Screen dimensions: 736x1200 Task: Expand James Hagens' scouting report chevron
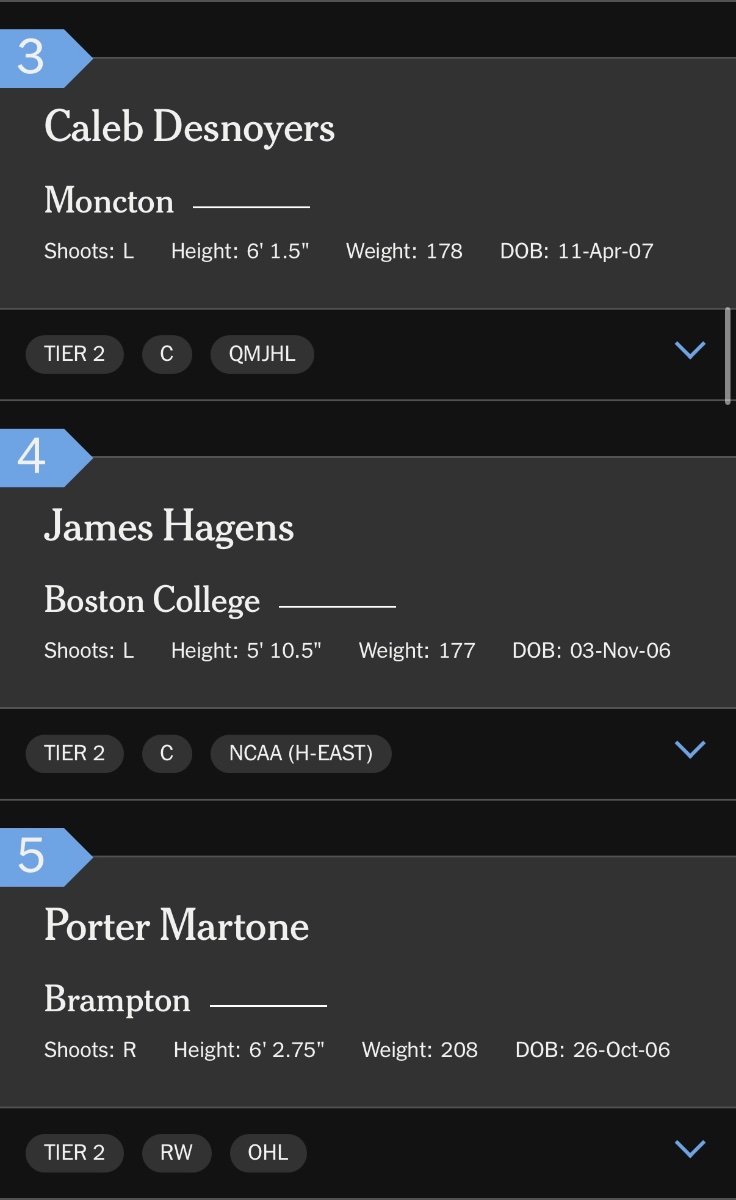pyautogui.click(x=690, y=750)
